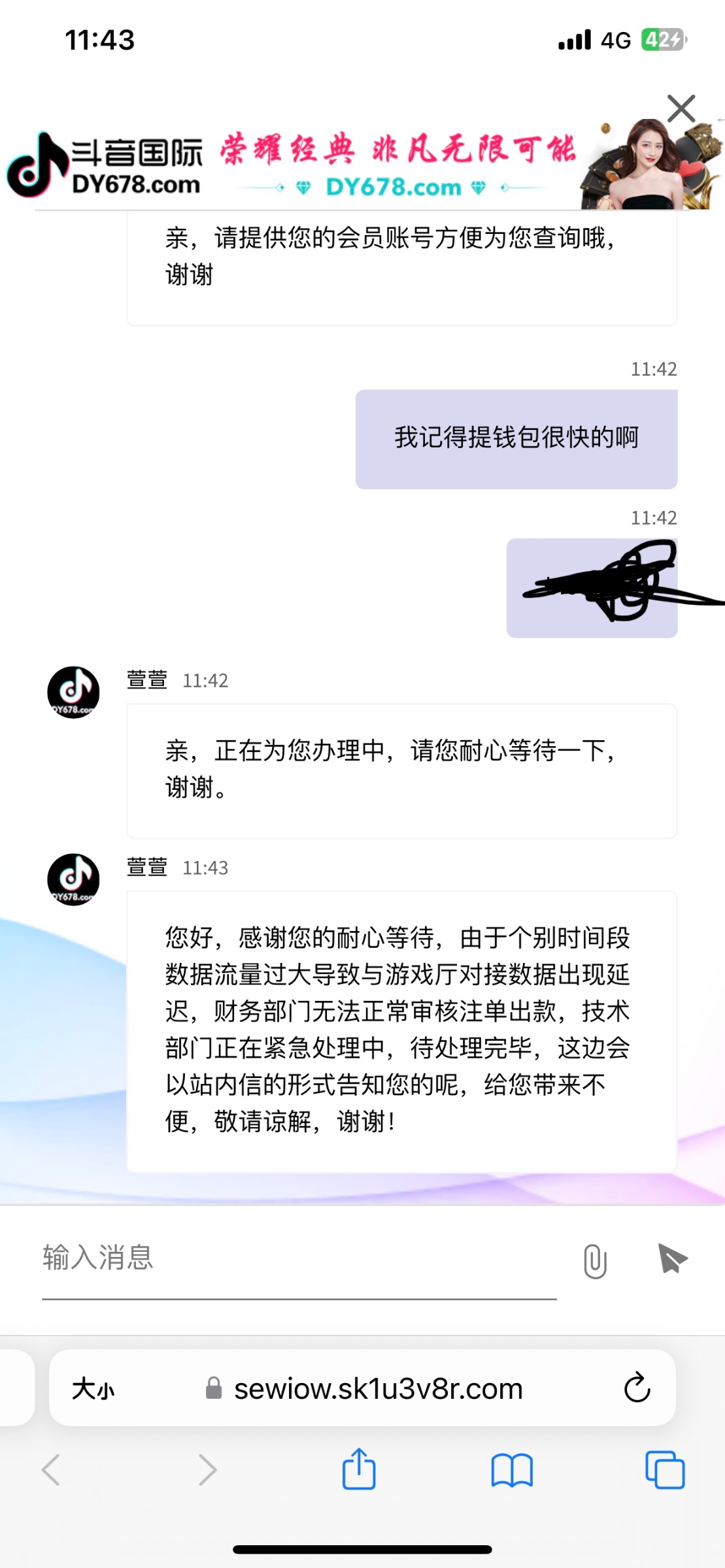Send the message with the arrow icon

pyautogui.click(x=672, y=1259)
